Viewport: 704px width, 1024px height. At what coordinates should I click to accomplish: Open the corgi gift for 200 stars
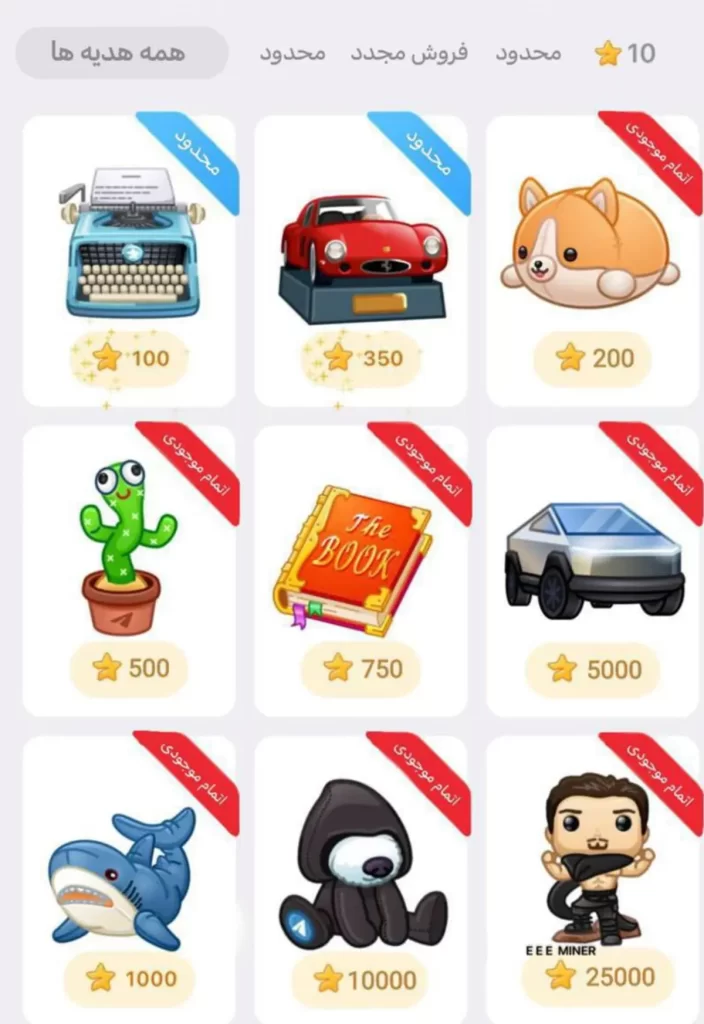click(593, 260)
